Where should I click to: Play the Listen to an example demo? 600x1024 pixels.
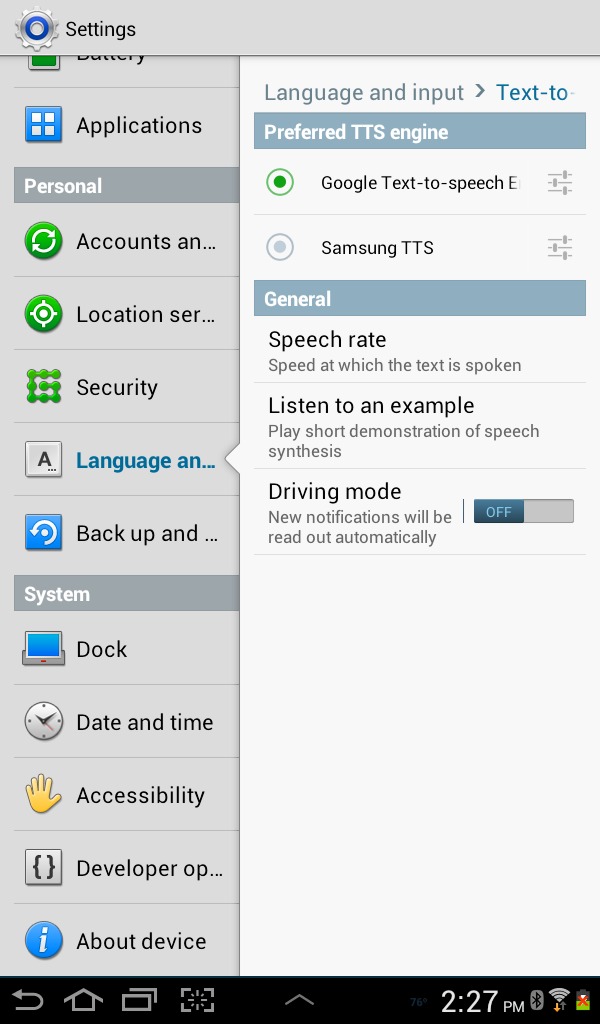[420, 426]
